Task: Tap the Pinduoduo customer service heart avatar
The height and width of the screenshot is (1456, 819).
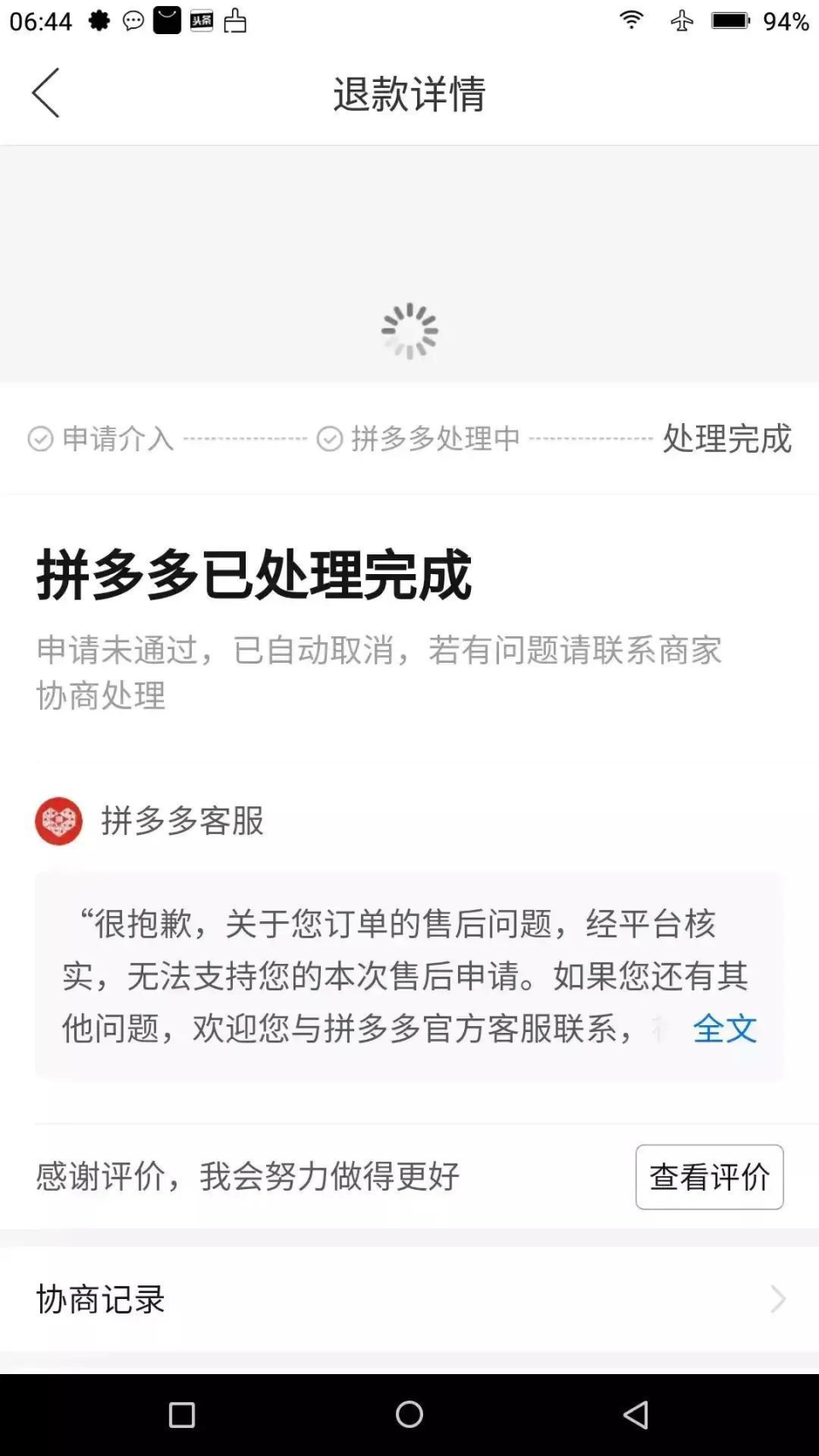Action: (60, 821)
